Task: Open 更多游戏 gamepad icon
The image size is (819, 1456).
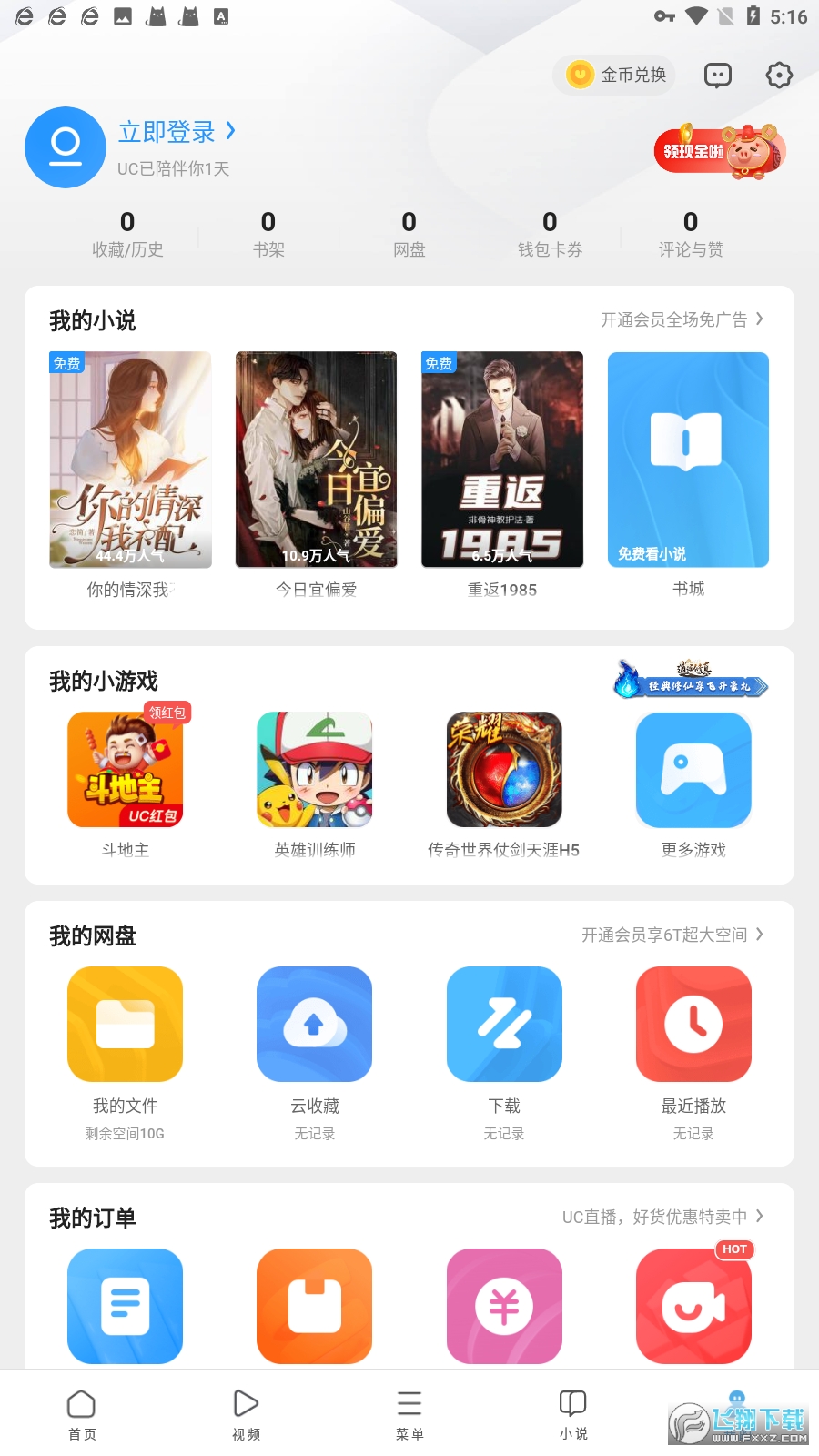Action: click(693, 769)
